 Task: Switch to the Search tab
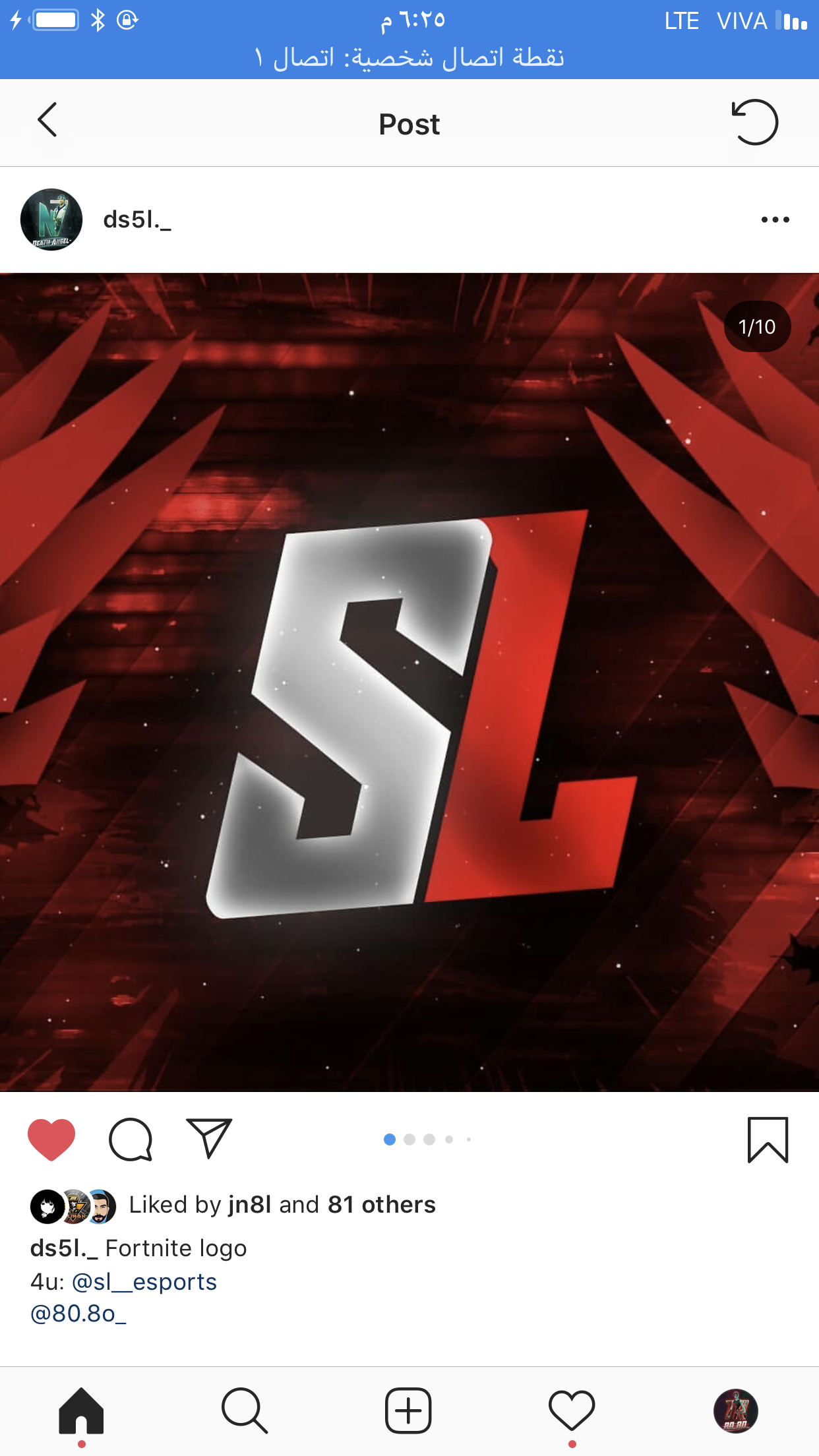click(245, 1411)
